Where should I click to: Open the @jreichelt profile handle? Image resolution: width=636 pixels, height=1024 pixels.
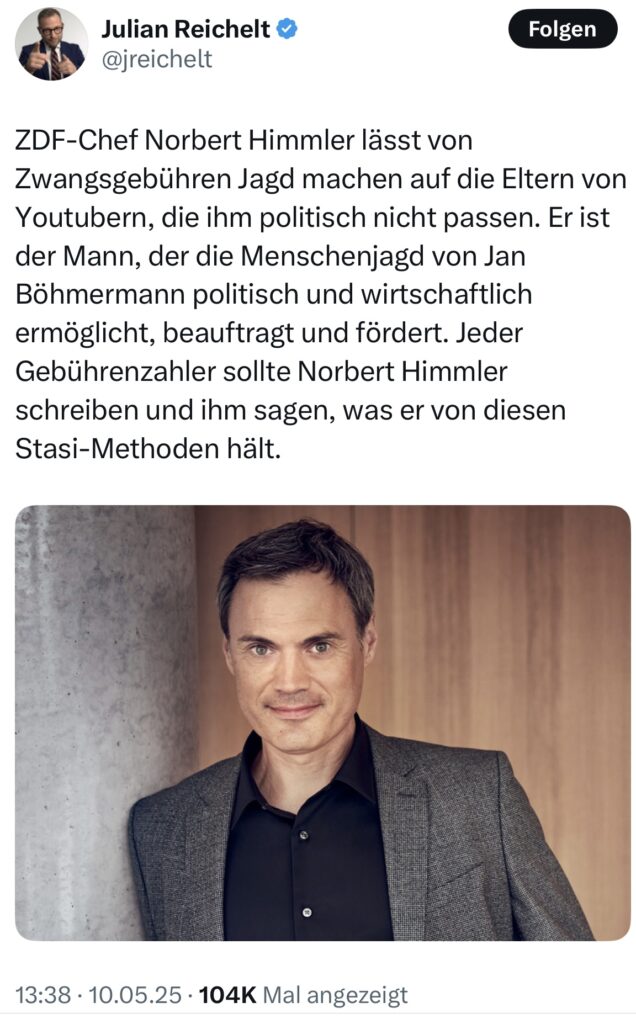[x=157, y=59]
